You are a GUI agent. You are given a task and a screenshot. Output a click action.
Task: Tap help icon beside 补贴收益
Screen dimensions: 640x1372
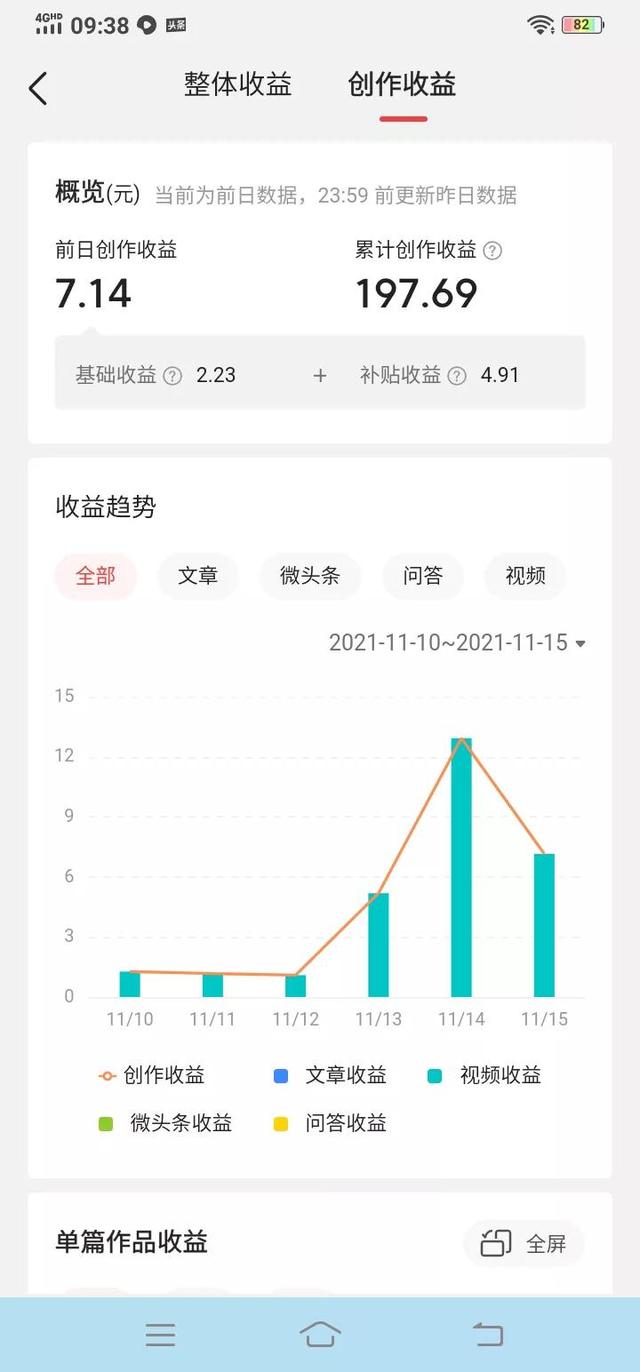(x=457, y=376)
